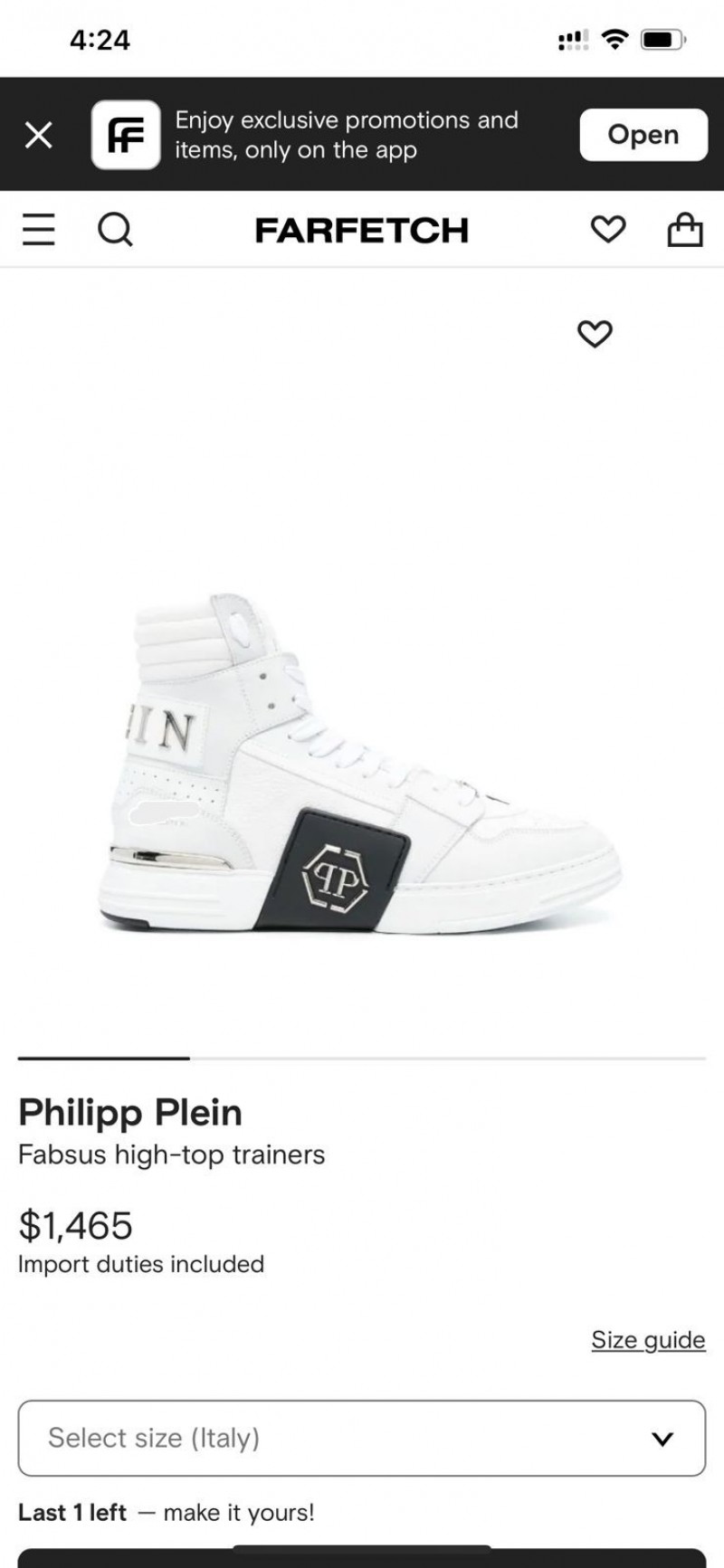Open the shopping bag
Screen dimensions: 724x1568
684,230
